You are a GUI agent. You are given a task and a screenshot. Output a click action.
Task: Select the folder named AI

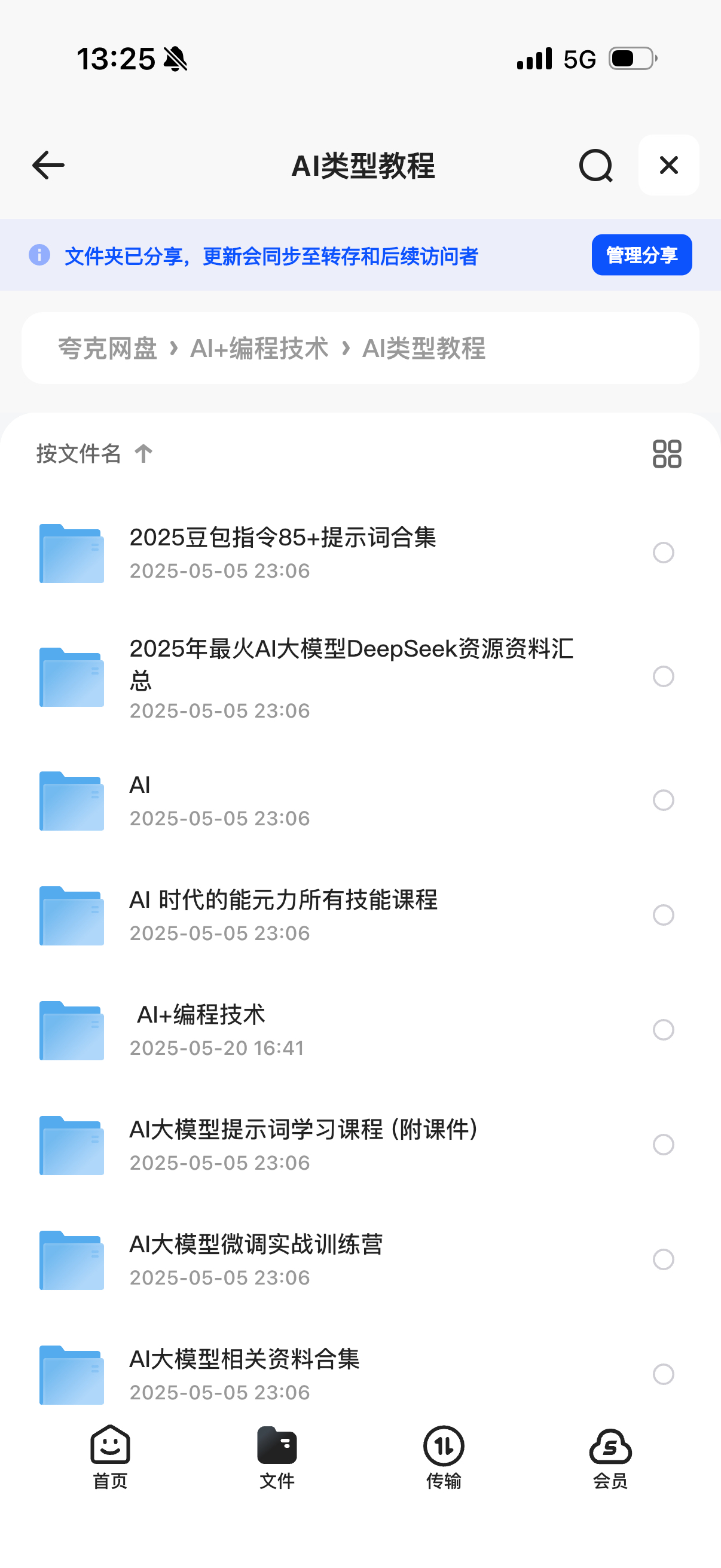click(663, 800)
